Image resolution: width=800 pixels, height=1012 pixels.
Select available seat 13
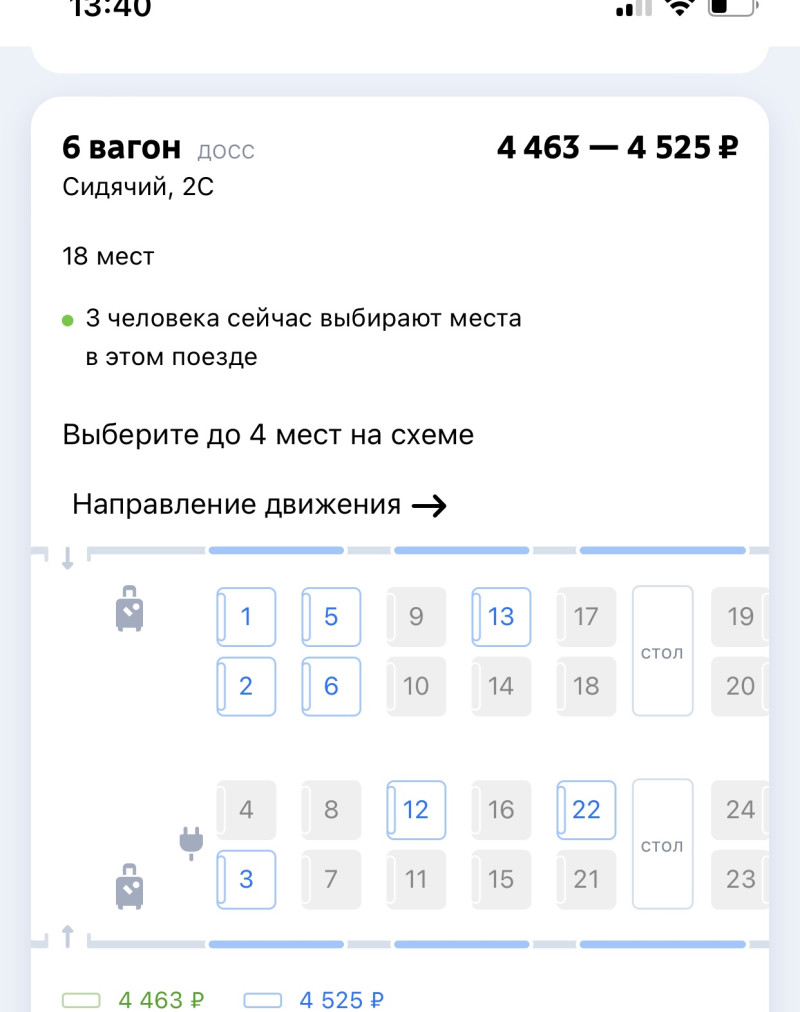501,616
